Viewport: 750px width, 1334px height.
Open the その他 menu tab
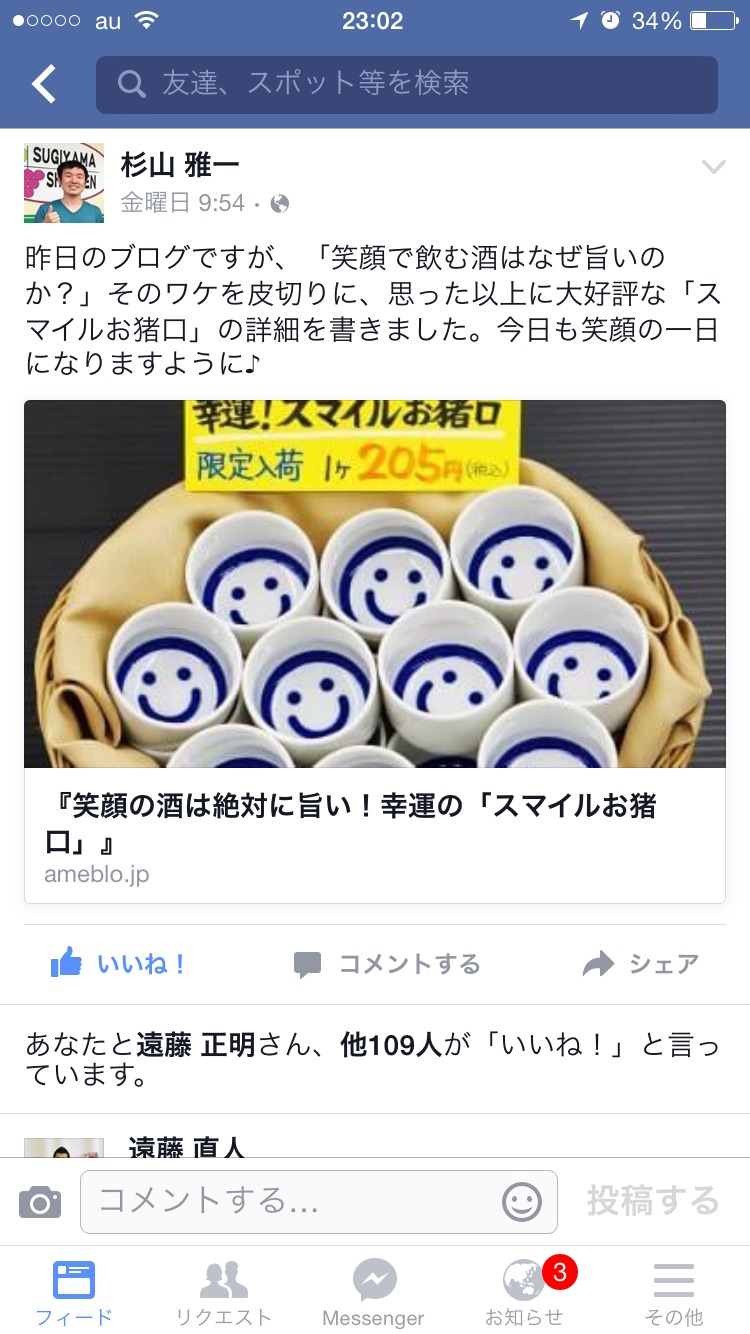673,1287
